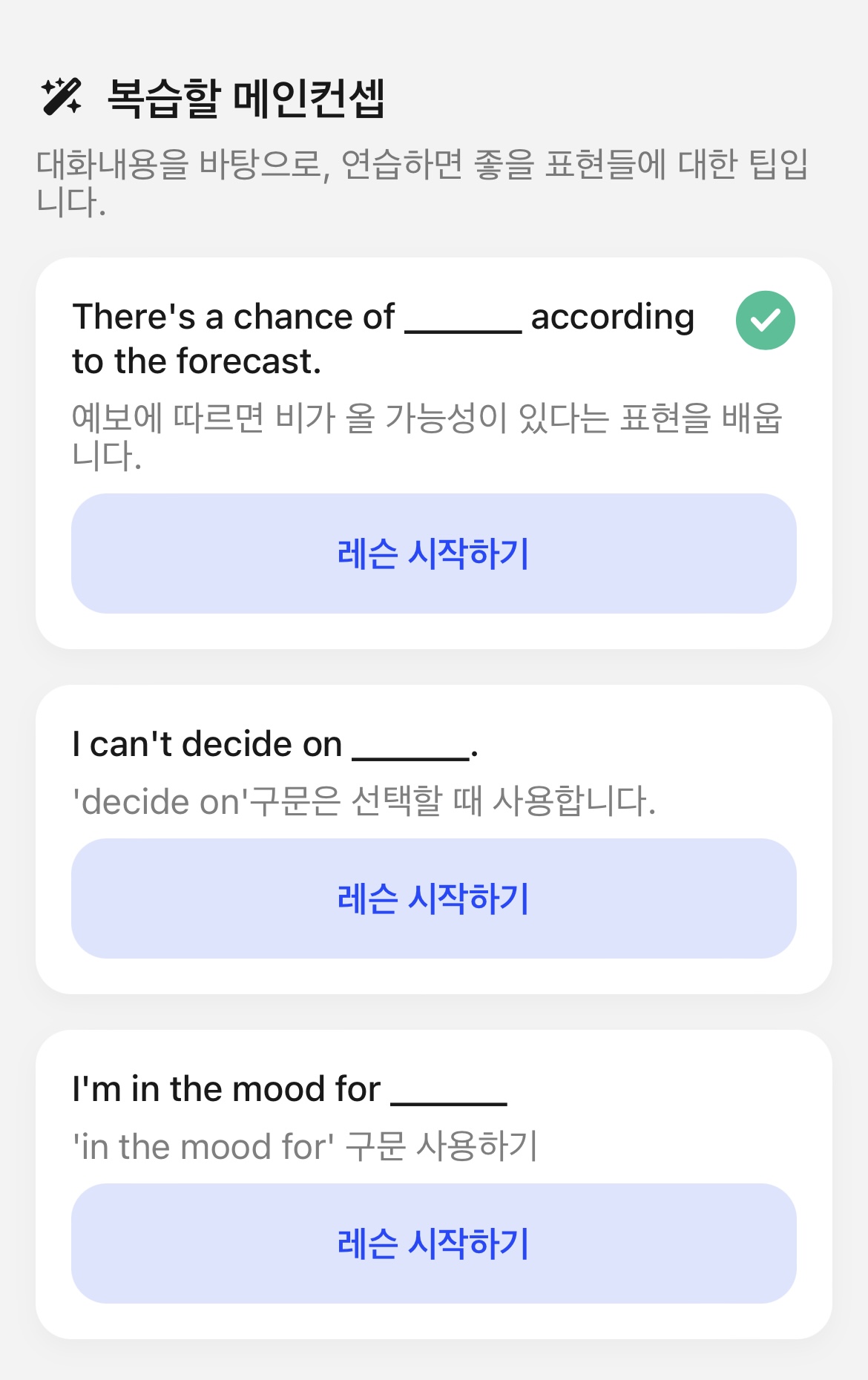Start the lesson for the forecast expression
Image resolution: width=868 pixels, height=1380 pixels.
[x=433, y=553]
